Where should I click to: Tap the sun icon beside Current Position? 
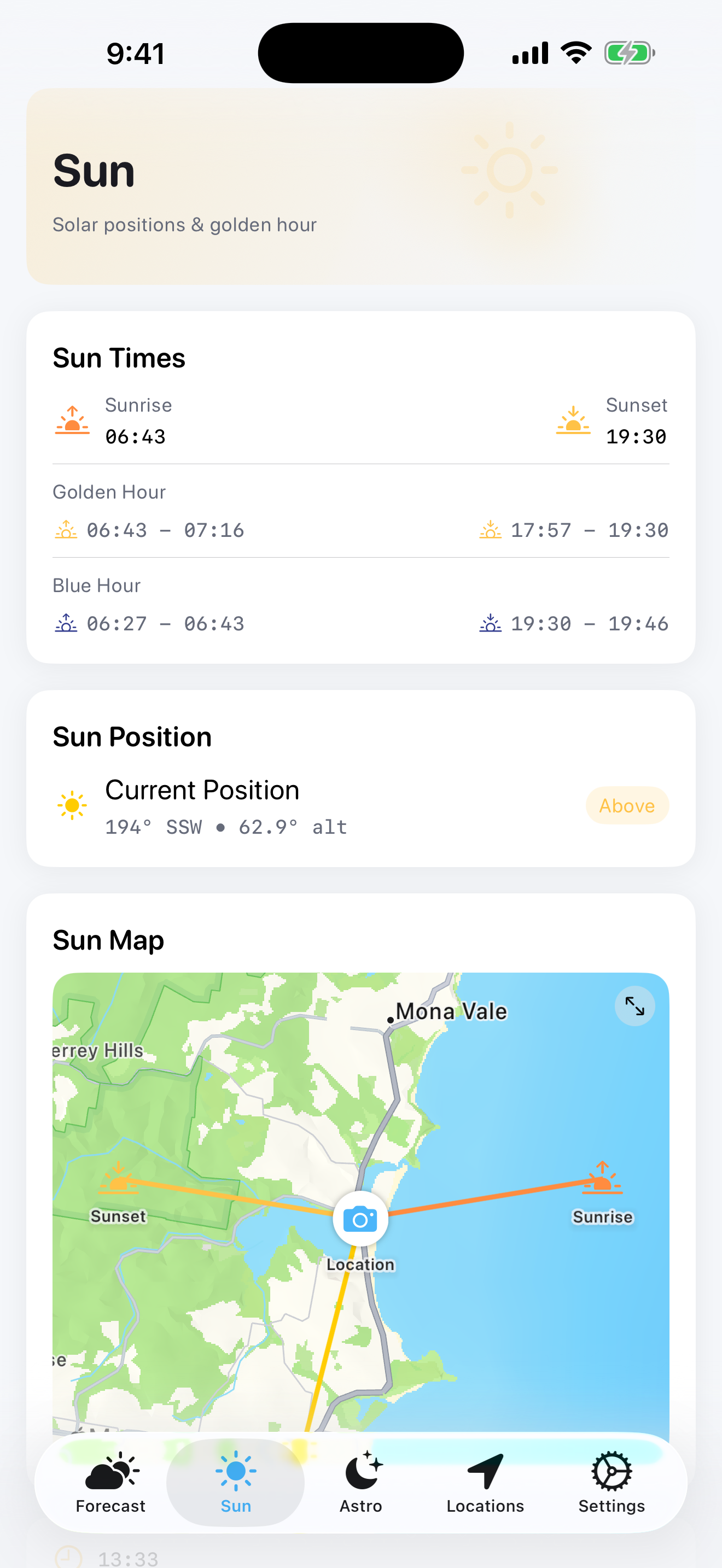coord(72,805)
